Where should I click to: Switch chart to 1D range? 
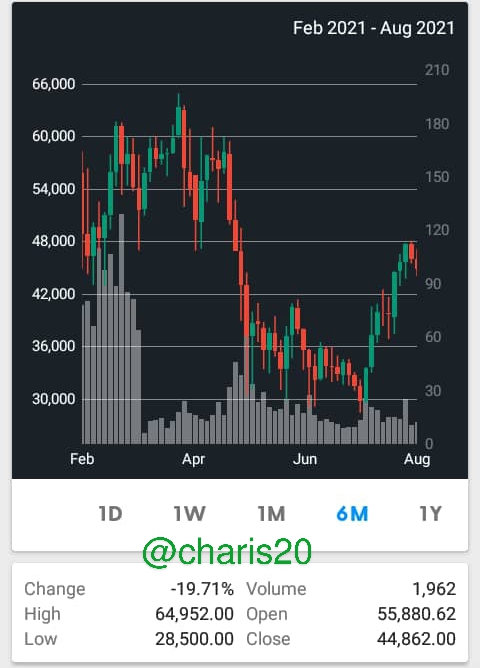point(110,514)
